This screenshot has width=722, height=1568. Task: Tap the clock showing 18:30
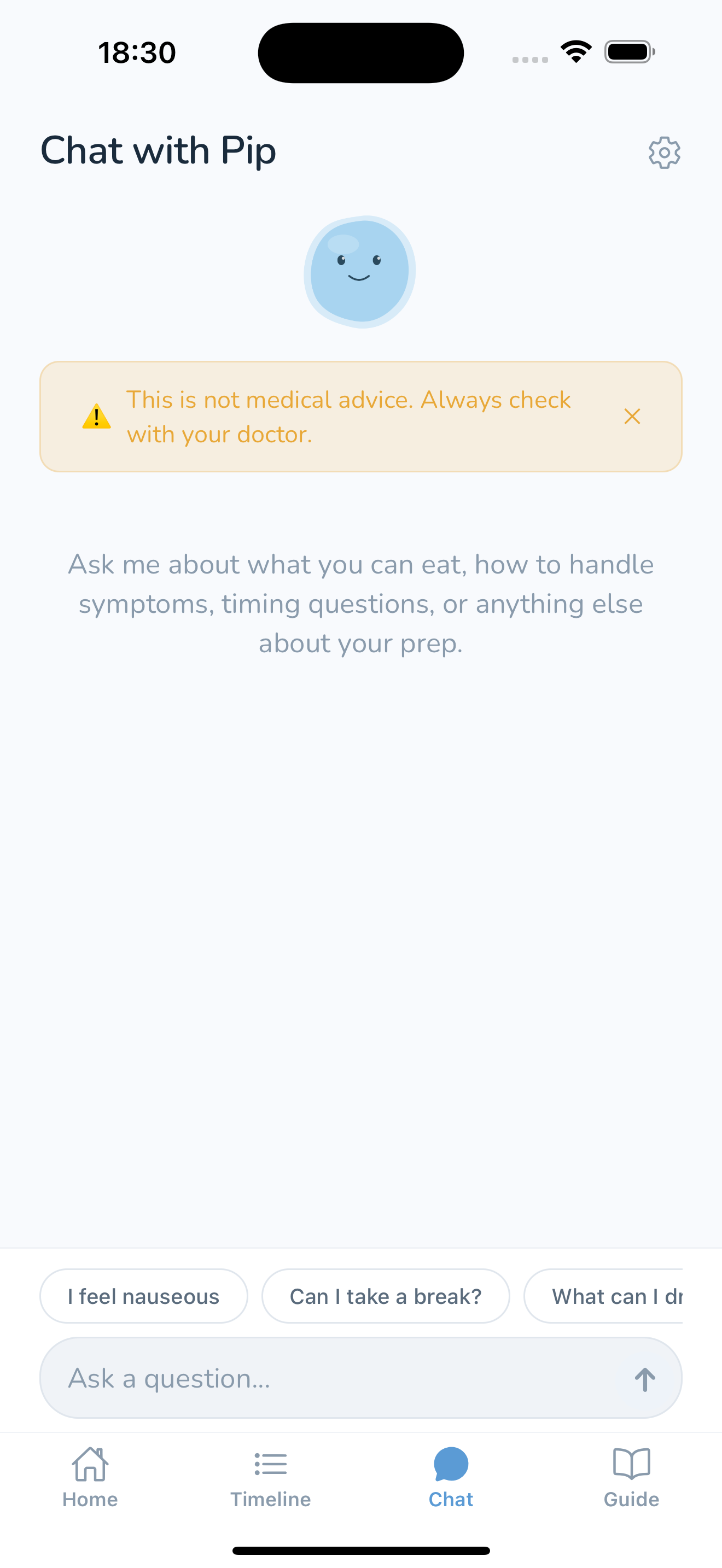(135, 52)
